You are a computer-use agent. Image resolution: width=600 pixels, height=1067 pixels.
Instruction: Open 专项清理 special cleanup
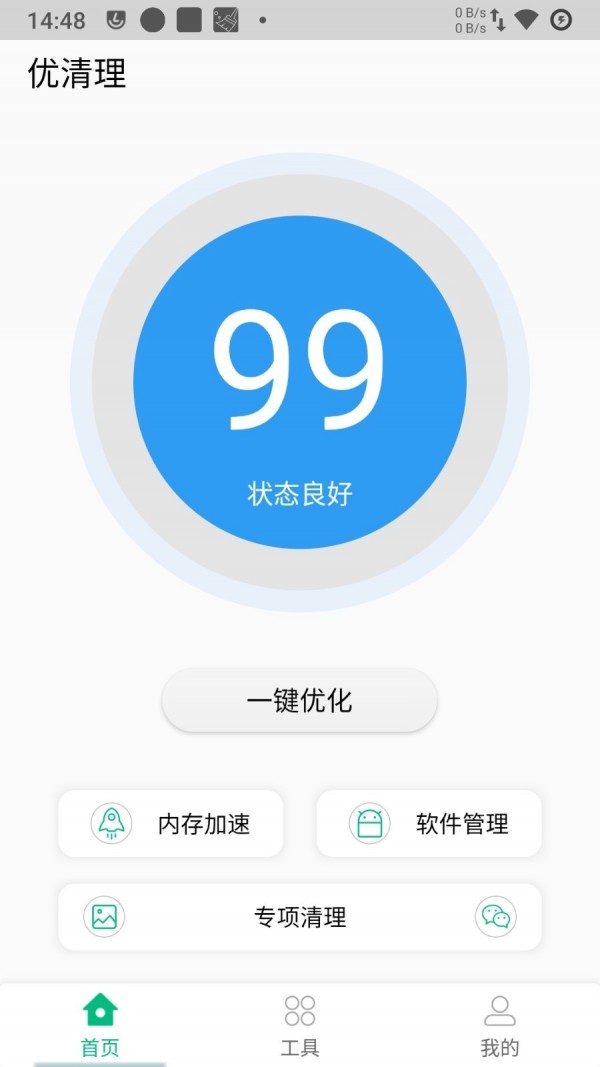(x=299, y=917)
